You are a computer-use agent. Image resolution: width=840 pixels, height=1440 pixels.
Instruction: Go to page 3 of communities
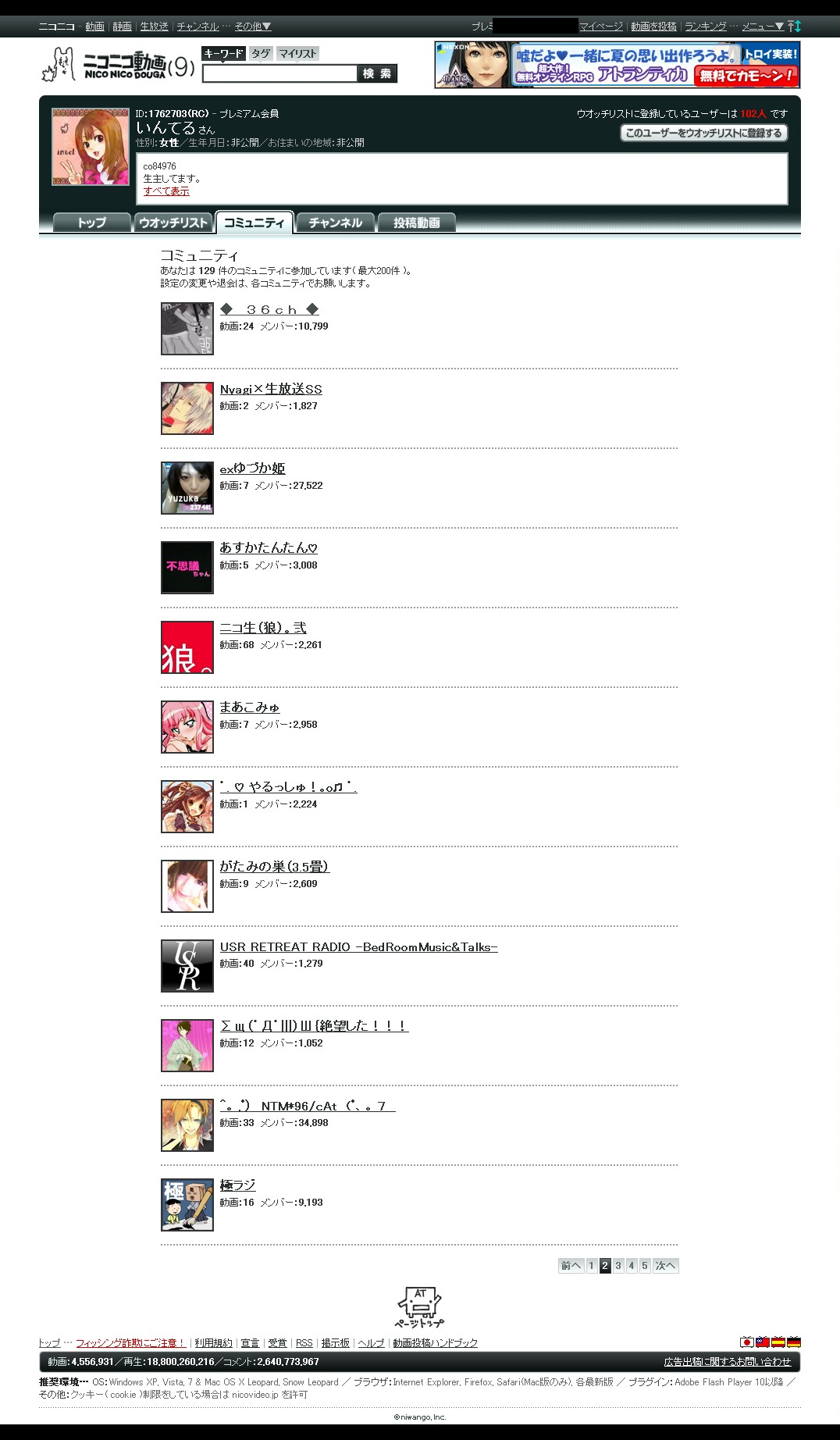coord(618,1266)
